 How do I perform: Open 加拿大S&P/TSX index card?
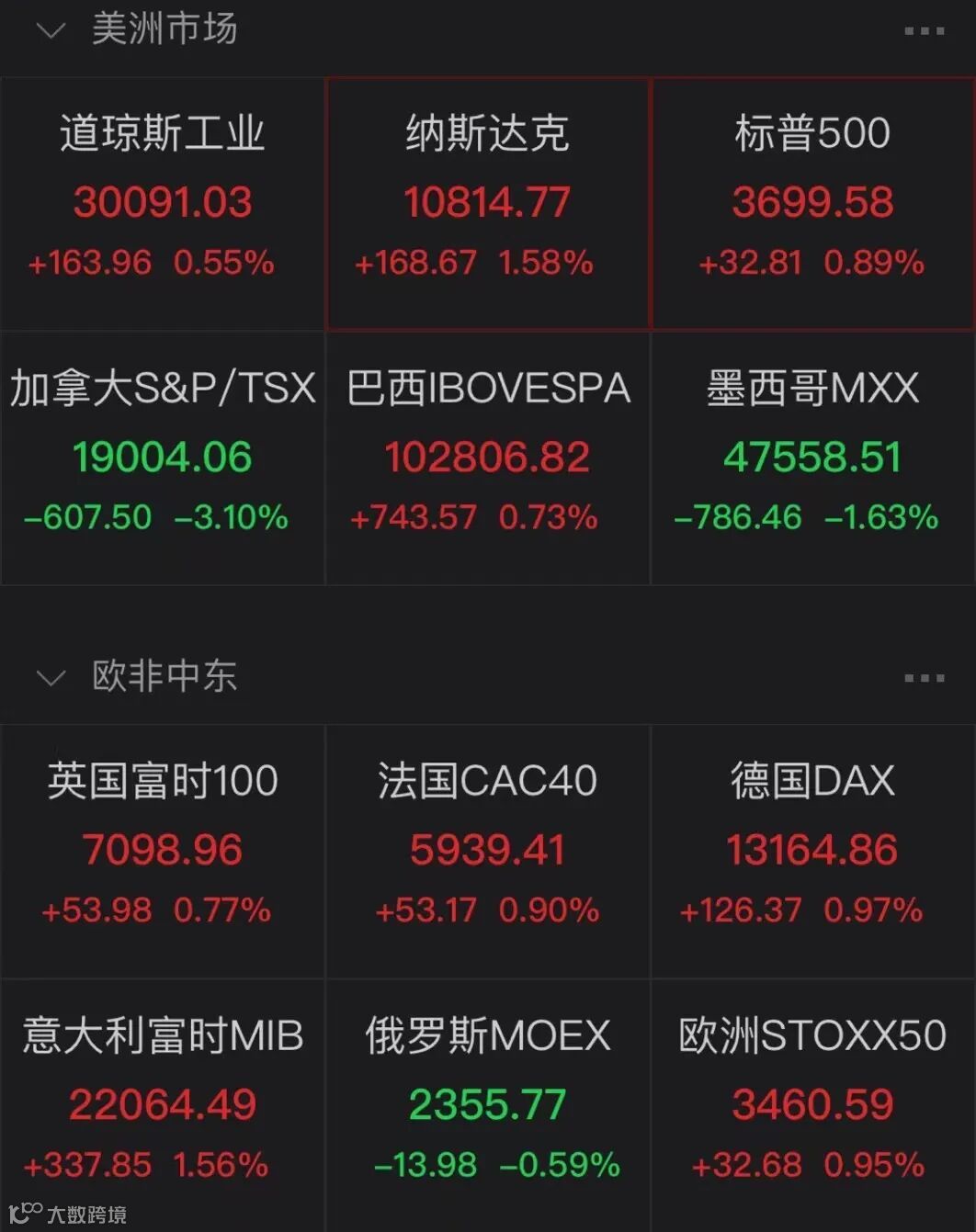coord(163,458)
